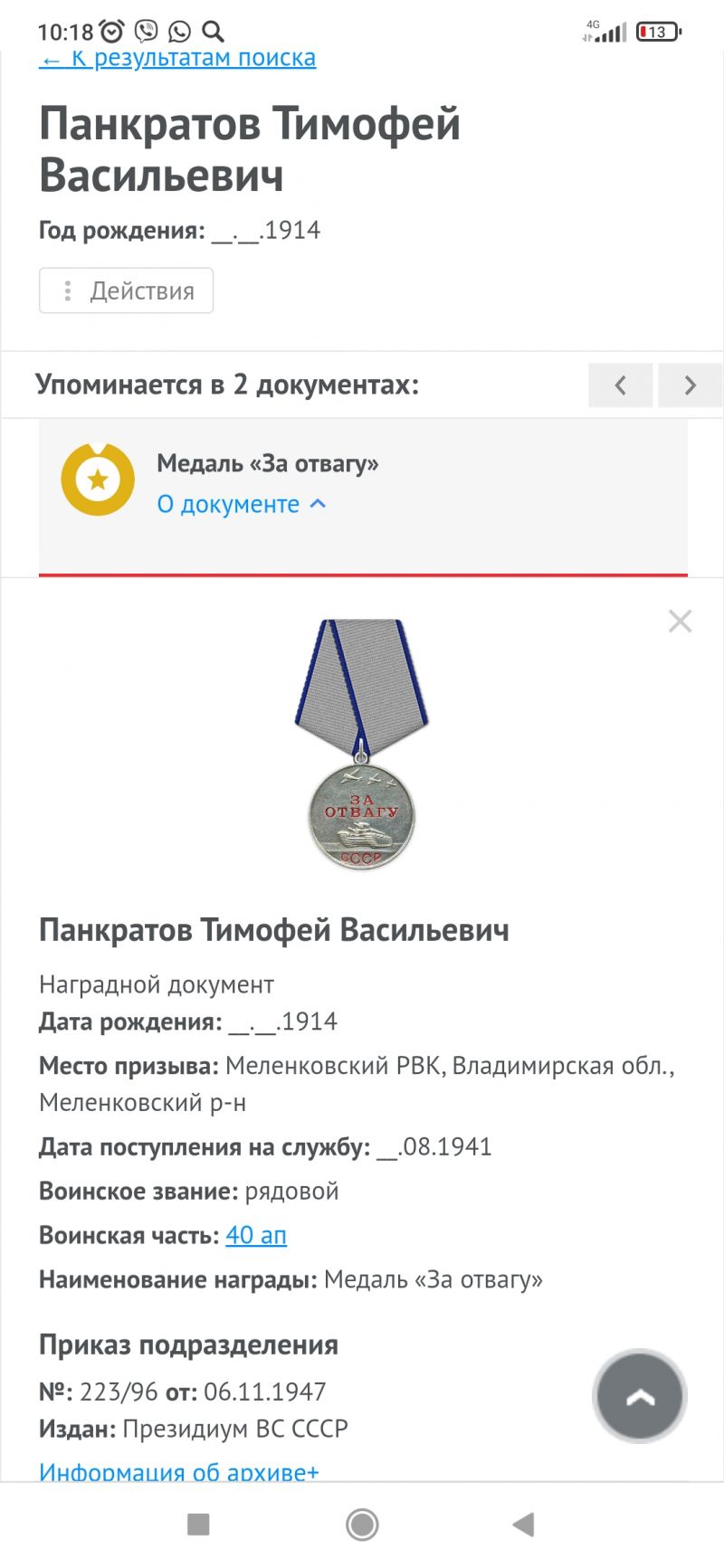Go back to search results link
The width and height of the screenshot is (724, 1568).
[178, 59]
